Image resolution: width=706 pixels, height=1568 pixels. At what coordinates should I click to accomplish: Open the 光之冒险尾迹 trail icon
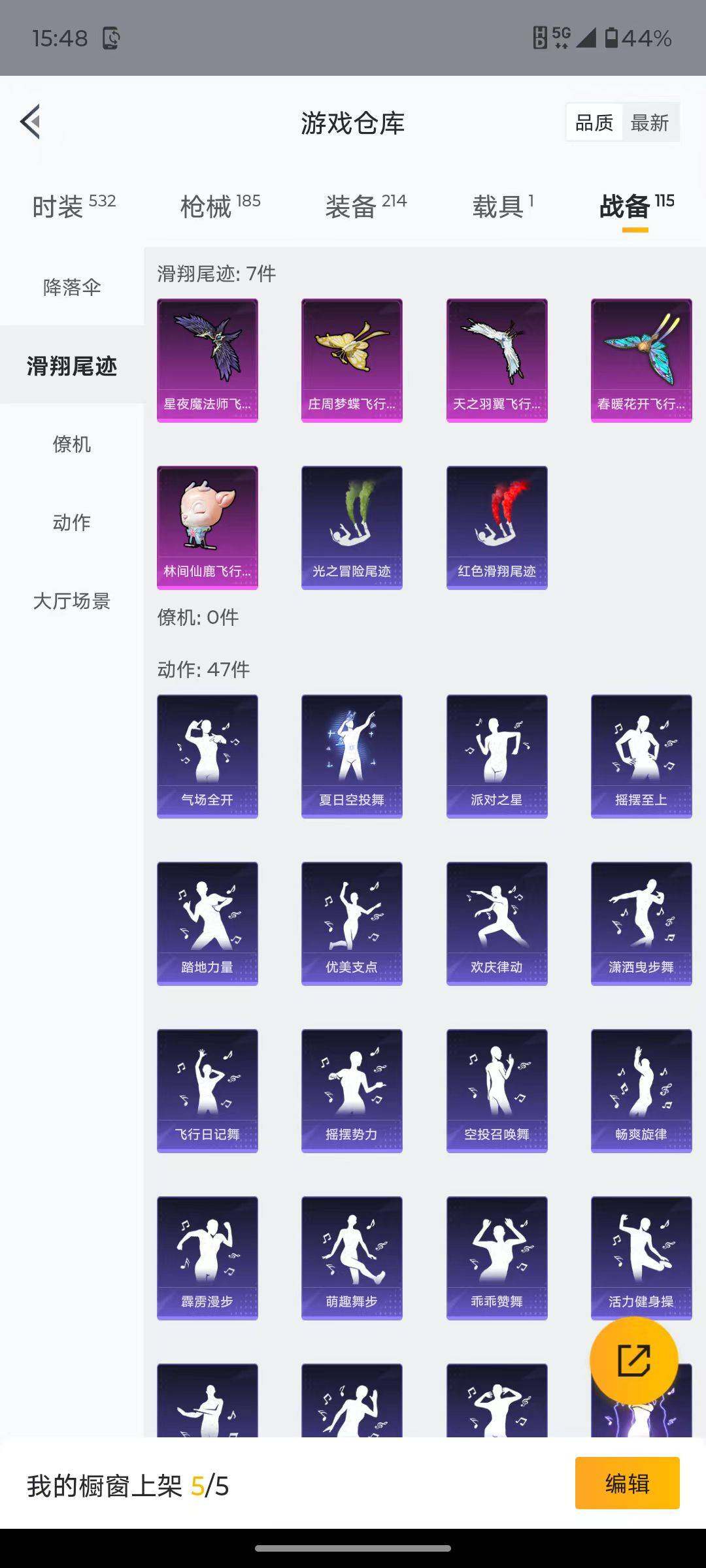coord(352,526)
